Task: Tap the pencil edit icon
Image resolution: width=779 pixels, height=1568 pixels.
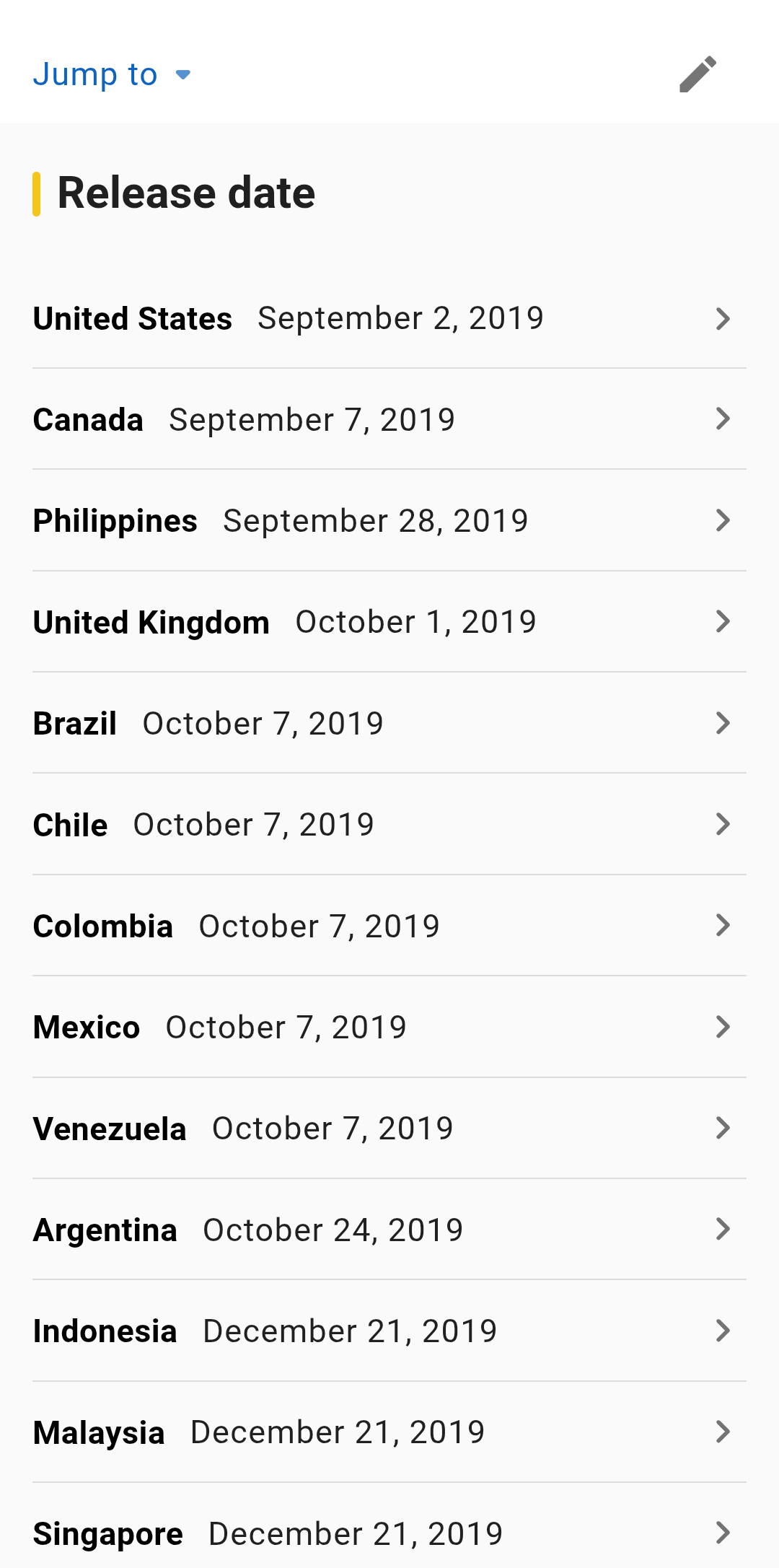Action: click(x=697, y=74)
